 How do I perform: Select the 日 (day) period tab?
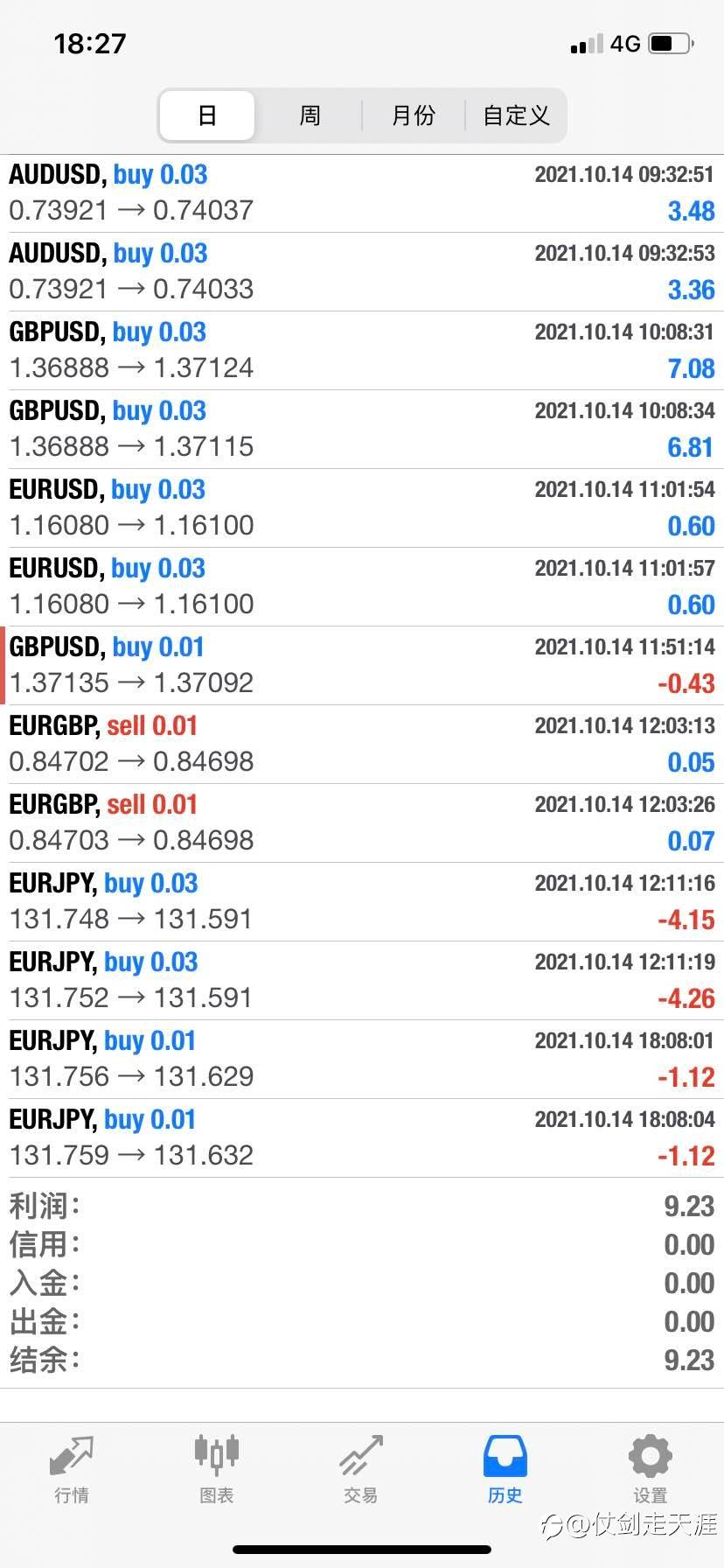click(207, 115)
